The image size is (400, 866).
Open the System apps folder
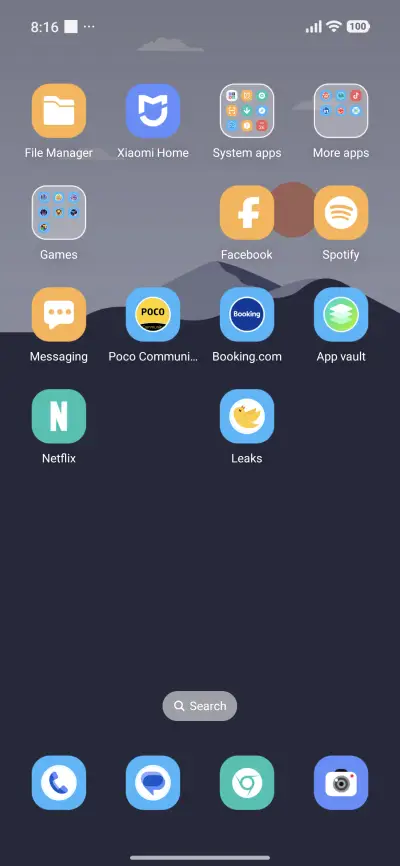(247, 110)
